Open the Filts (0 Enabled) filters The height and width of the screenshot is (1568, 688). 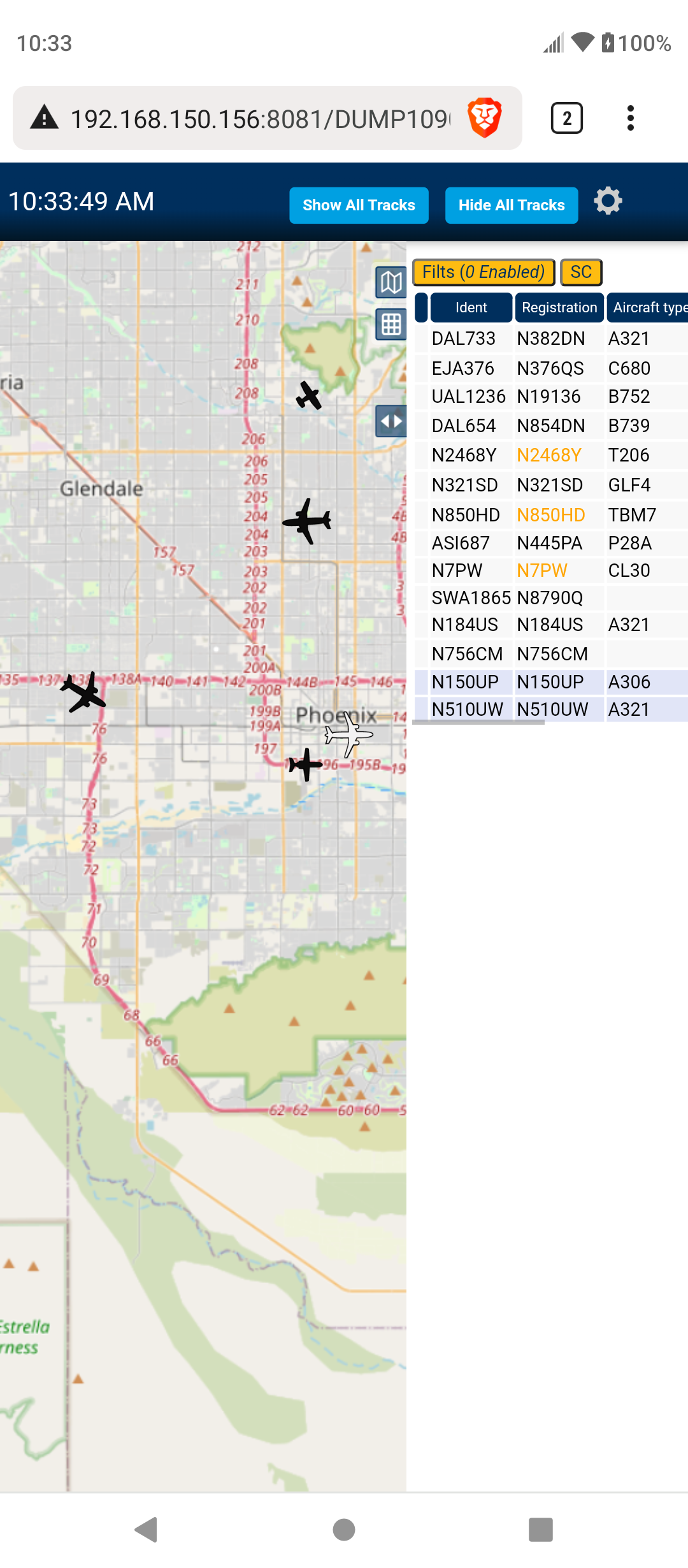click(484, 272)
